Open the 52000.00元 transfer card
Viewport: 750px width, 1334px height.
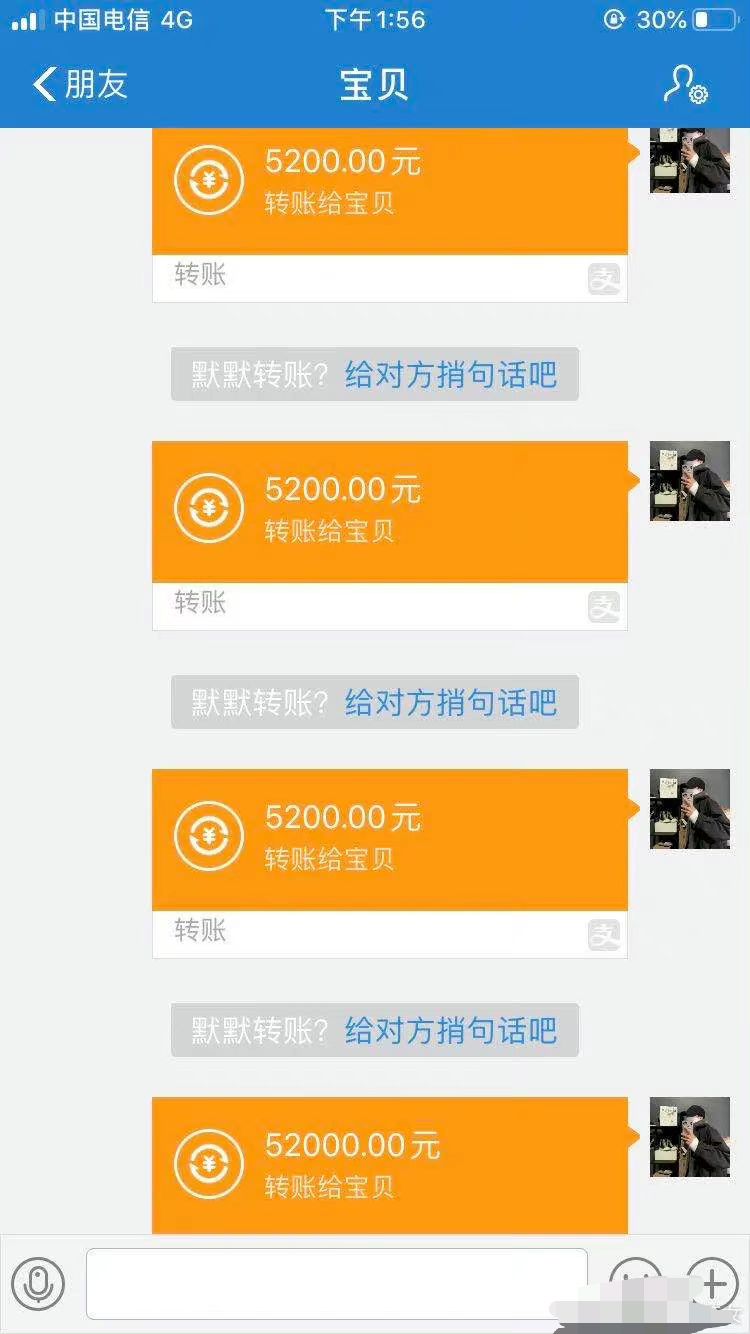coord(390,1165)
